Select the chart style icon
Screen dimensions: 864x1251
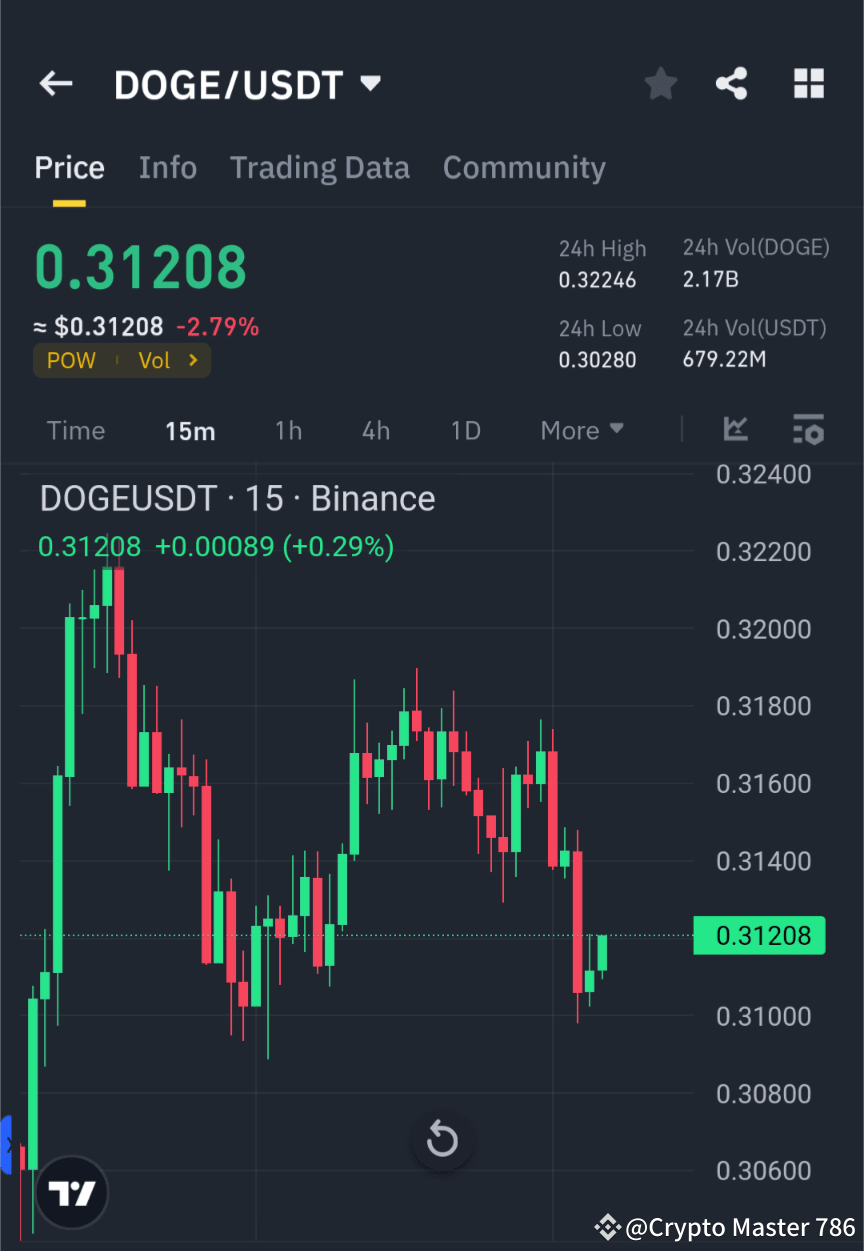point(735,430)
